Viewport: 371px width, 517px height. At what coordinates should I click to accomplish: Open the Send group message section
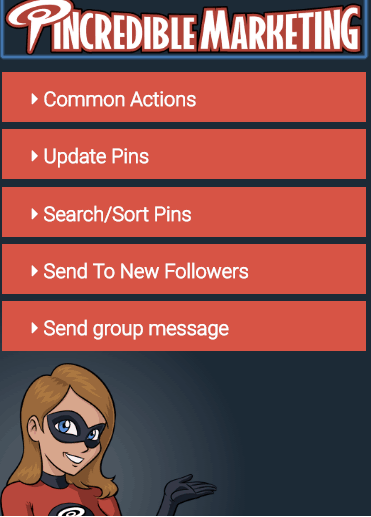[184, 326]
